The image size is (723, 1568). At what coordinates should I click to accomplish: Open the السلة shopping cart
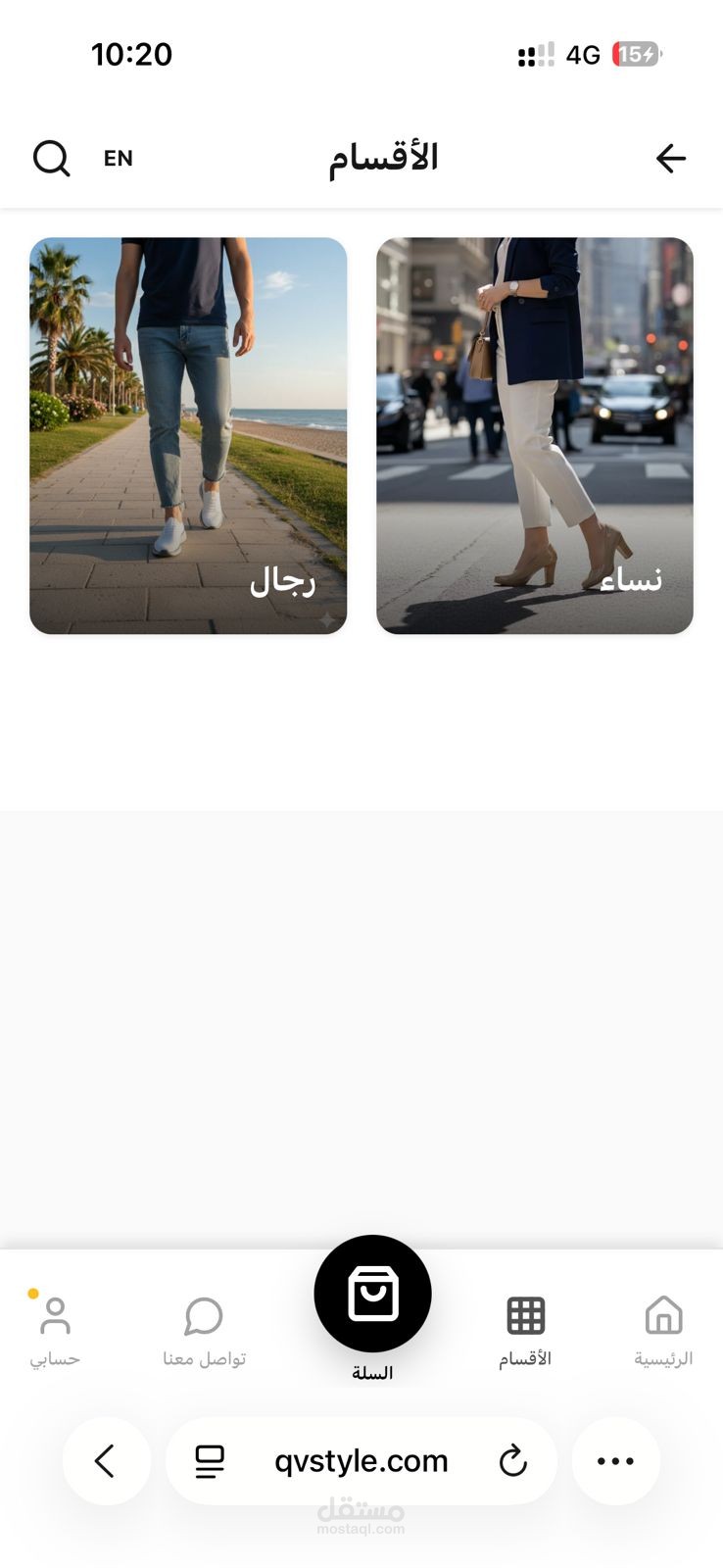[372, 1296]
